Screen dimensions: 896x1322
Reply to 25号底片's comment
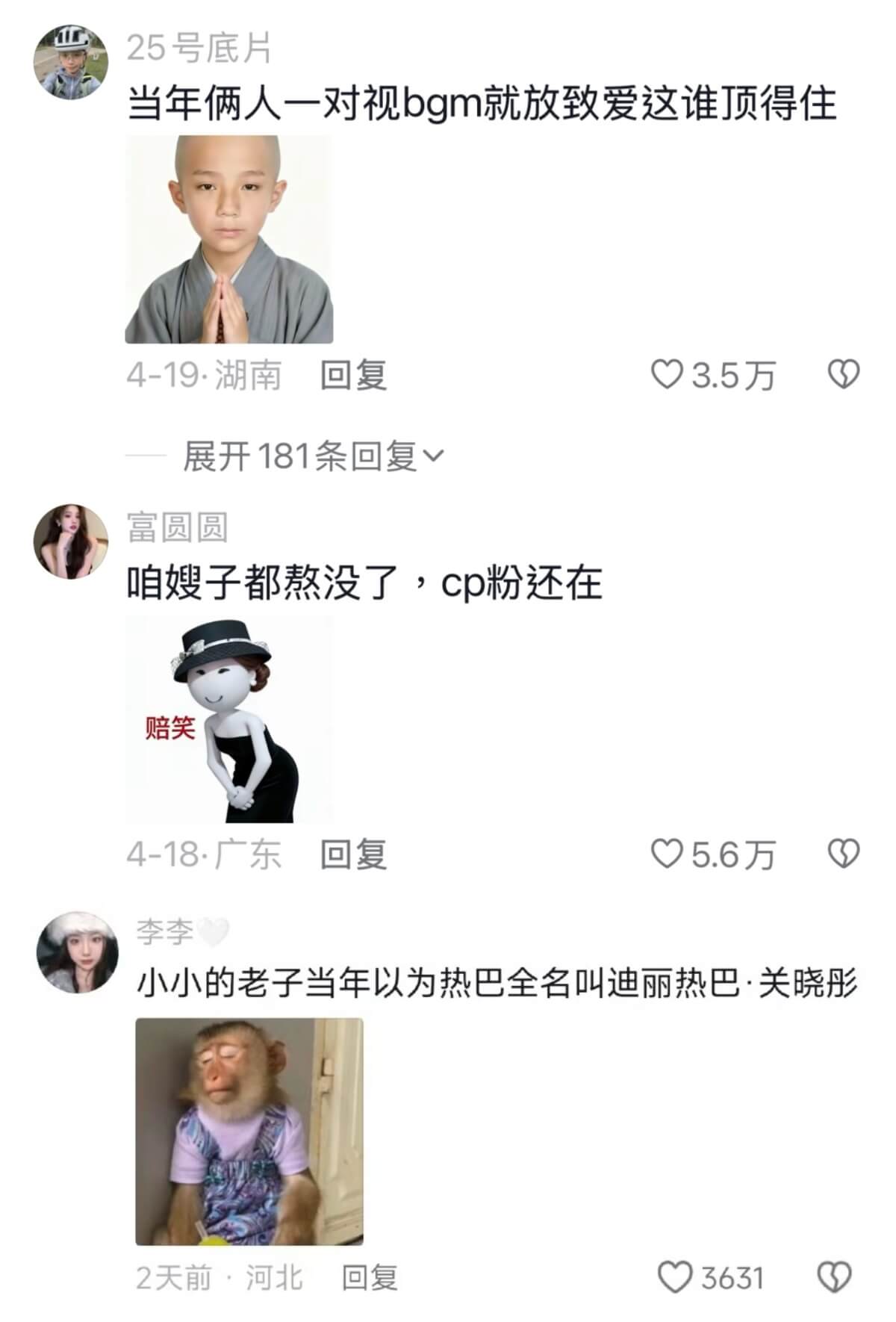click(353, 375)
